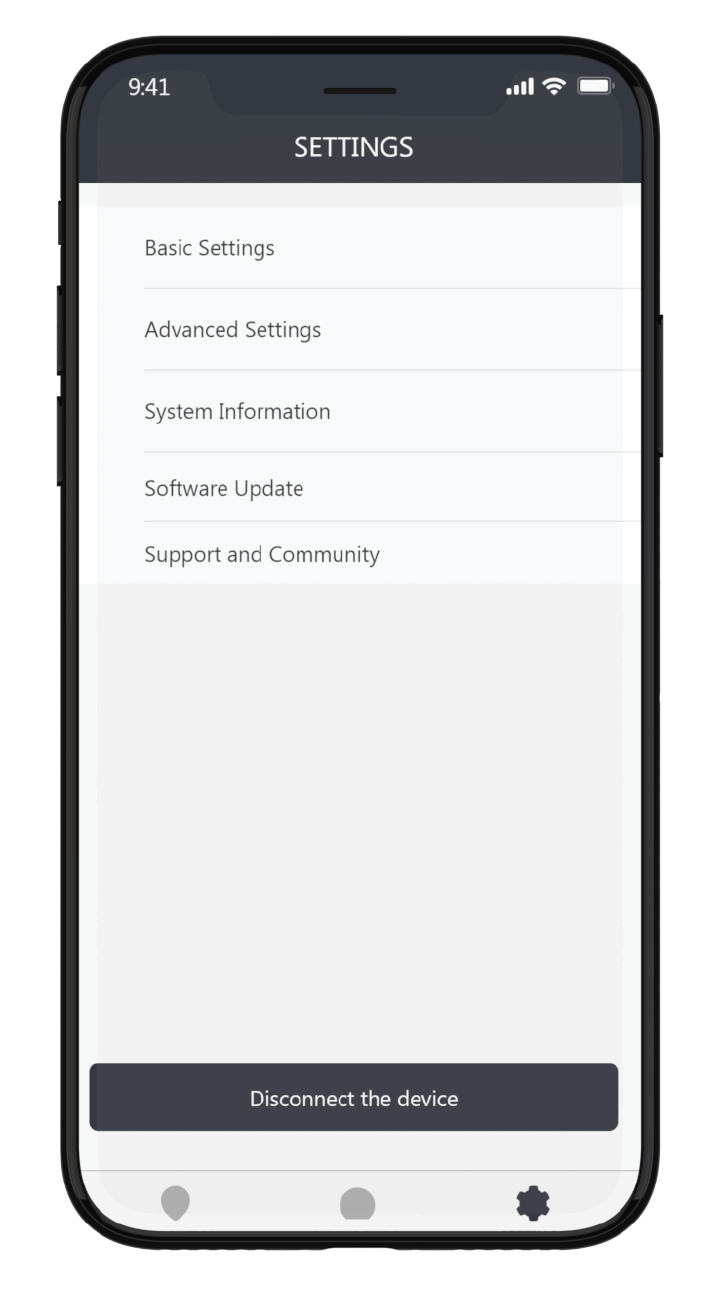Switch to the gear settings tab
Viewport: 725px width, 1290px height.
point(533,1203)
